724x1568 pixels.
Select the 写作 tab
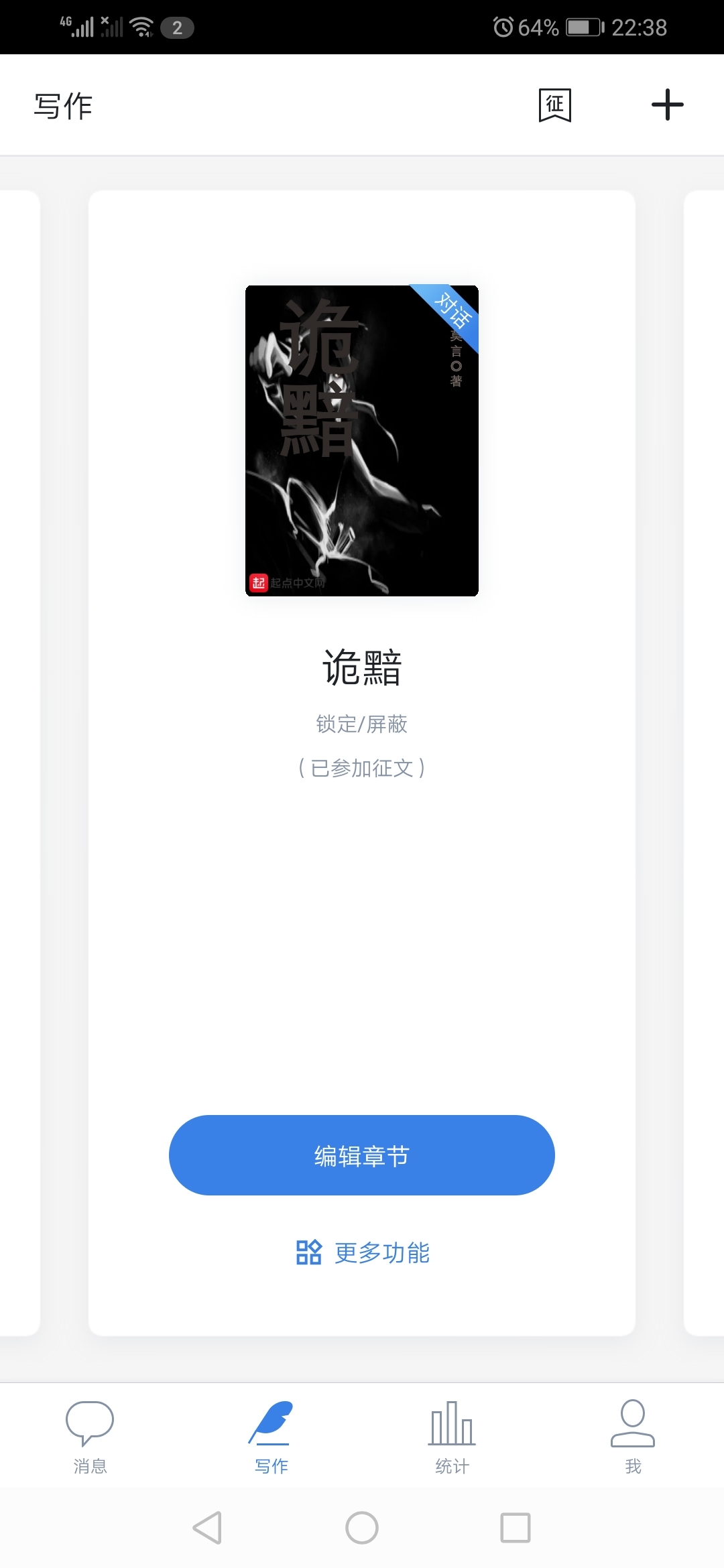[271, 1437]
